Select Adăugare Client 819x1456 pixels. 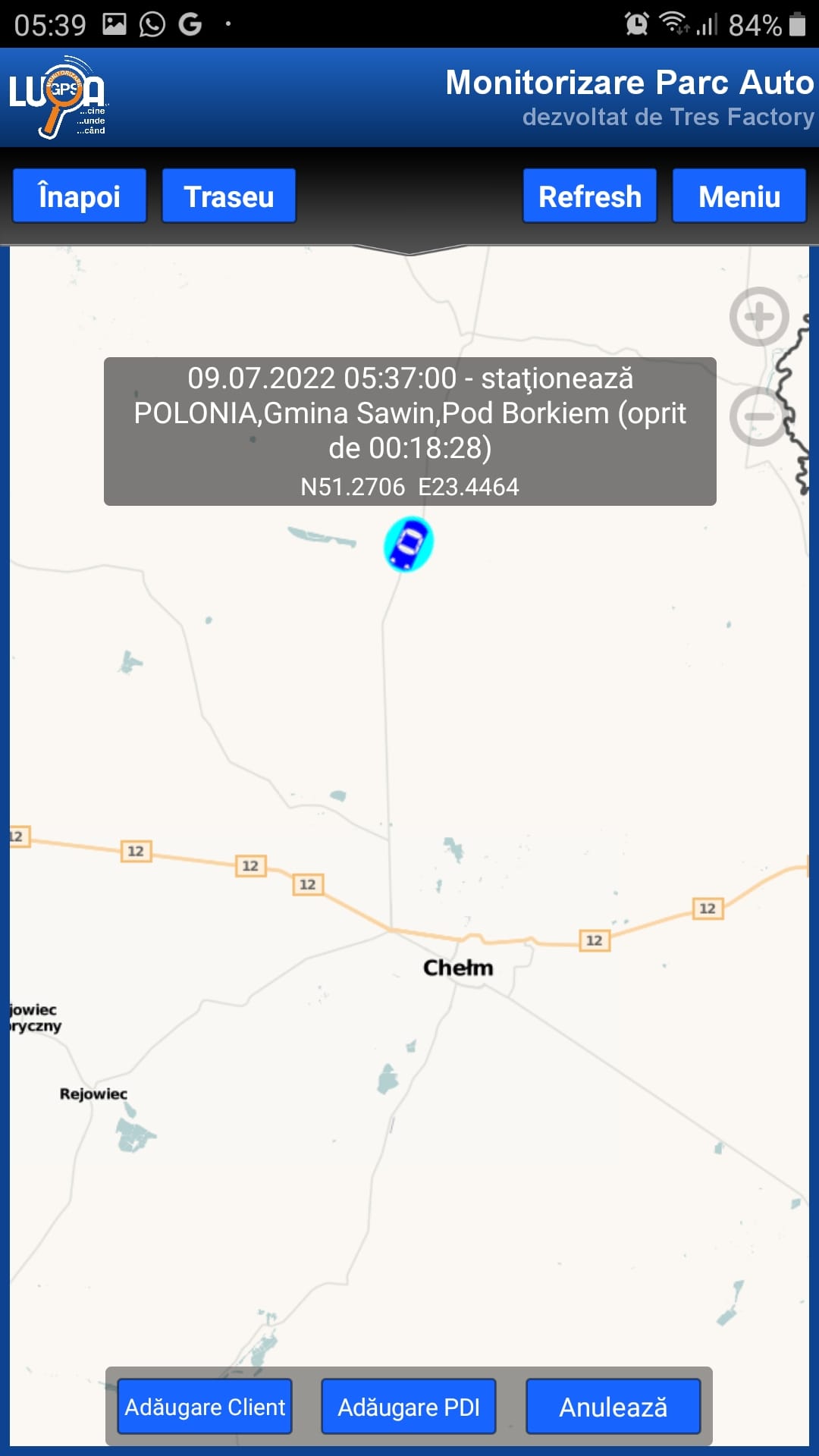pyautogui.click(x=205, y=1407)
